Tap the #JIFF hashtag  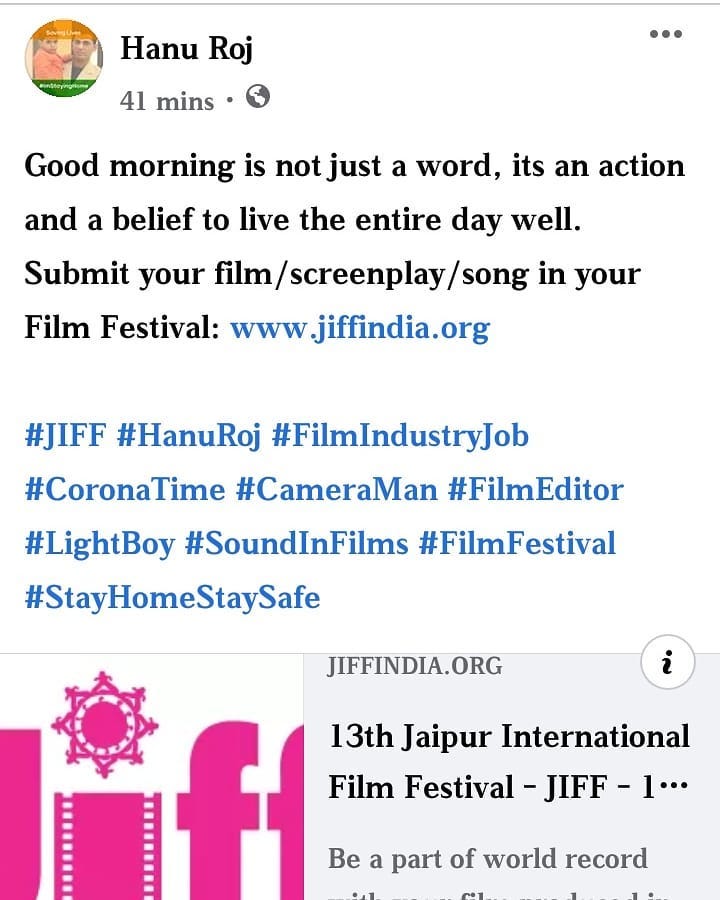click(x=65, y=436)
